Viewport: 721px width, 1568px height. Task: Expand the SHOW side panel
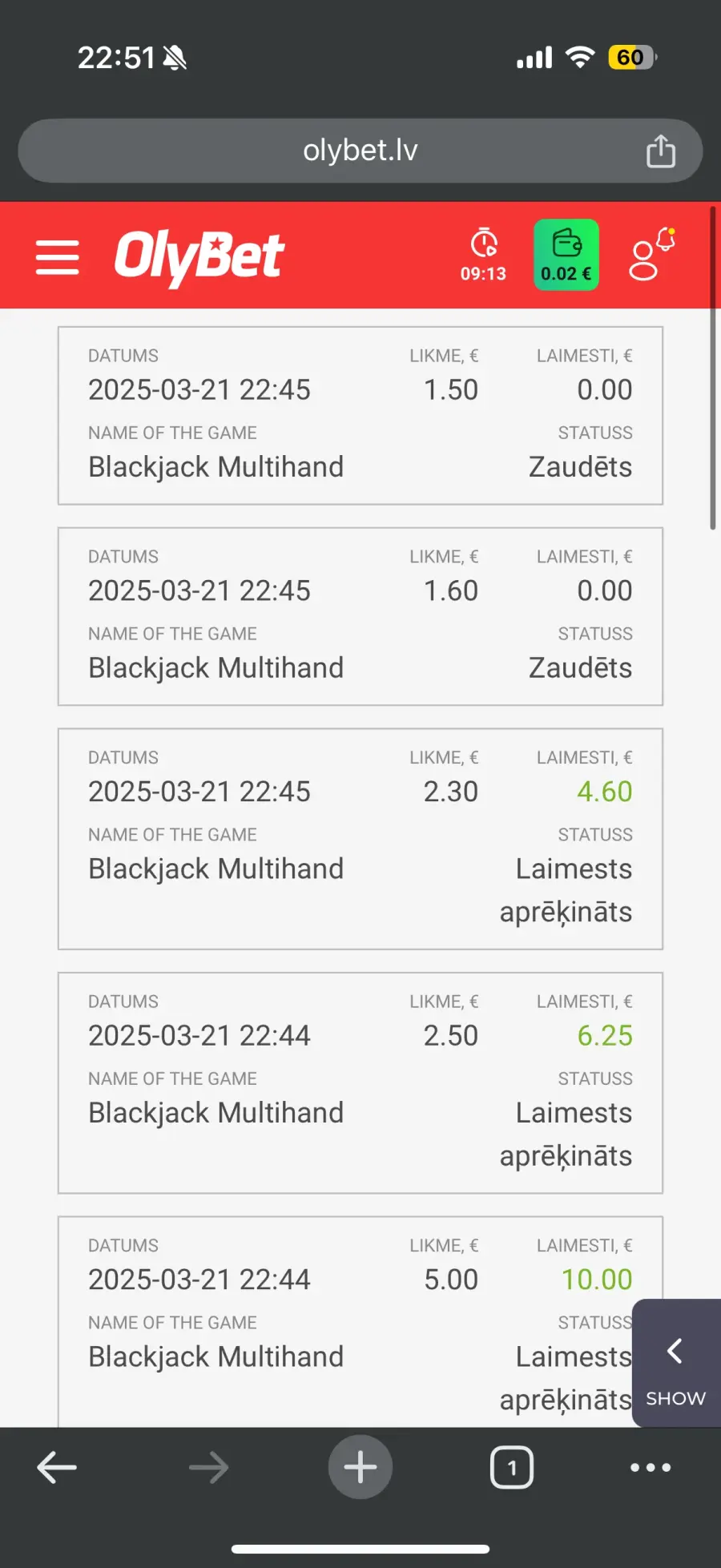pos(675,1362)
